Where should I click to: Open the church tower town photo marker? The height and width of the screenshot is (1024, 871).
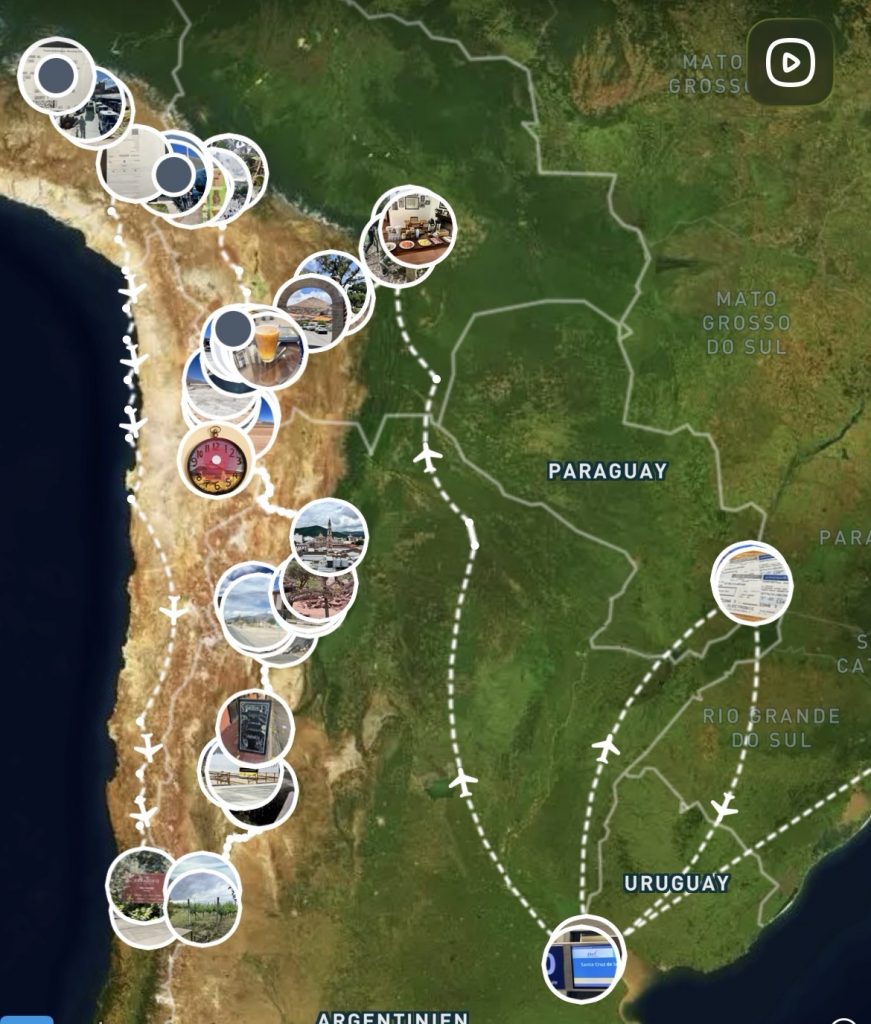[x=329, y=537]
